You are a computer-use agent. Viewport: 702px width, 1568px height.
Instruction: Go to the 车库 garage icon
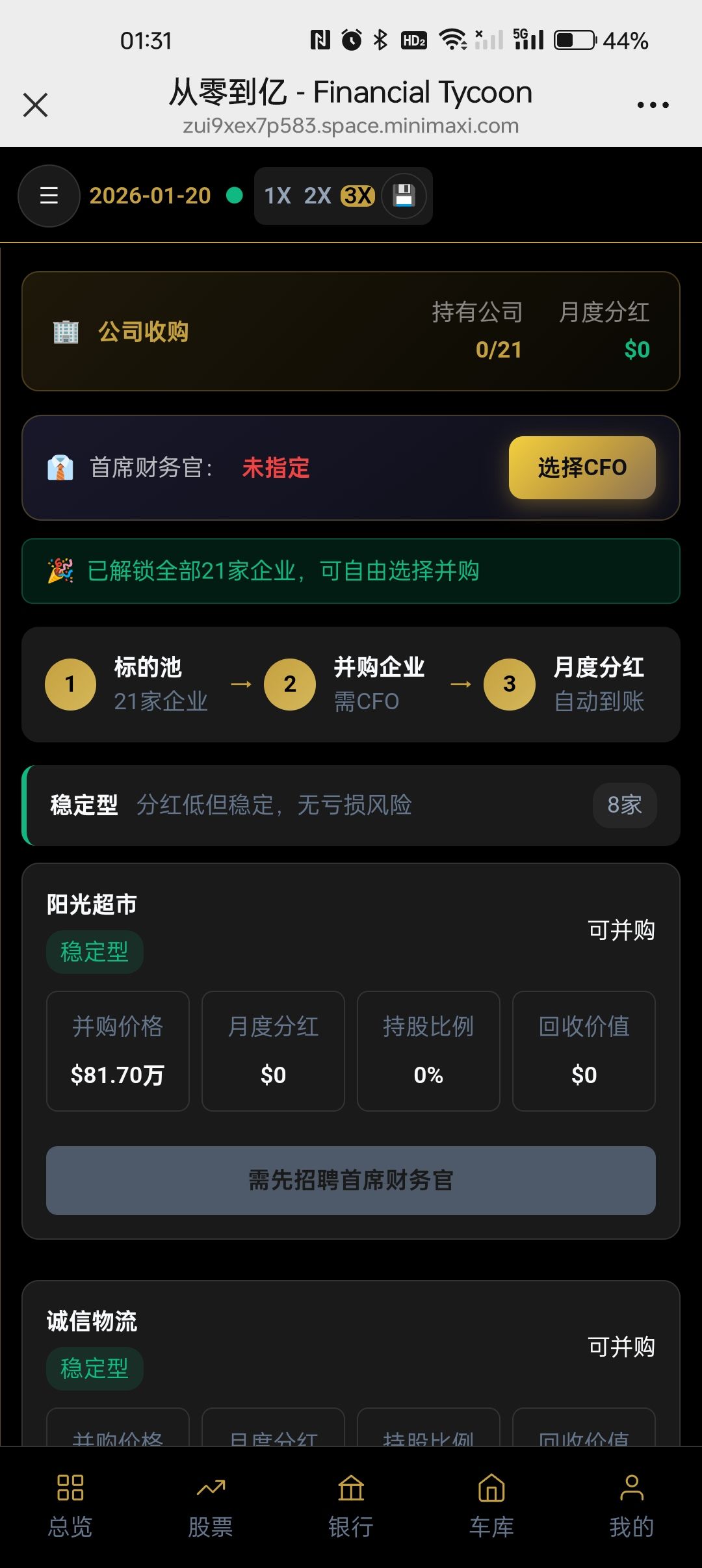point(491,1489)
